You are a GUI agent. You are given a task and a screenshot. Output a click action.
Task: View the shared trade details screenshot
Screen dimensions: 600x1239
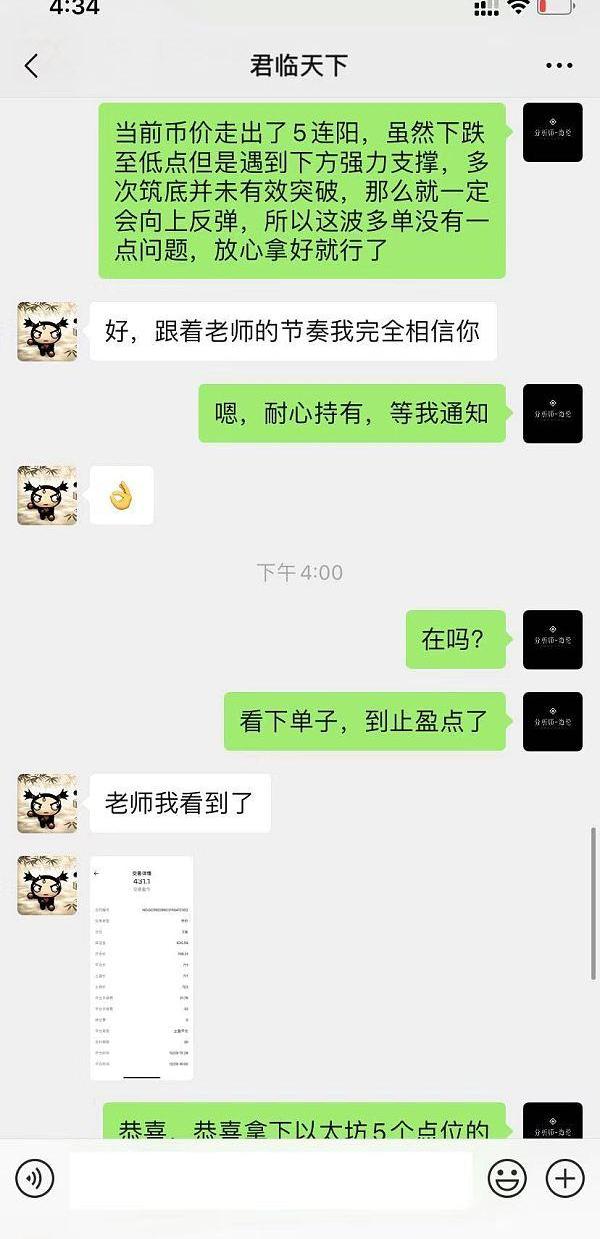coord(141,967)
